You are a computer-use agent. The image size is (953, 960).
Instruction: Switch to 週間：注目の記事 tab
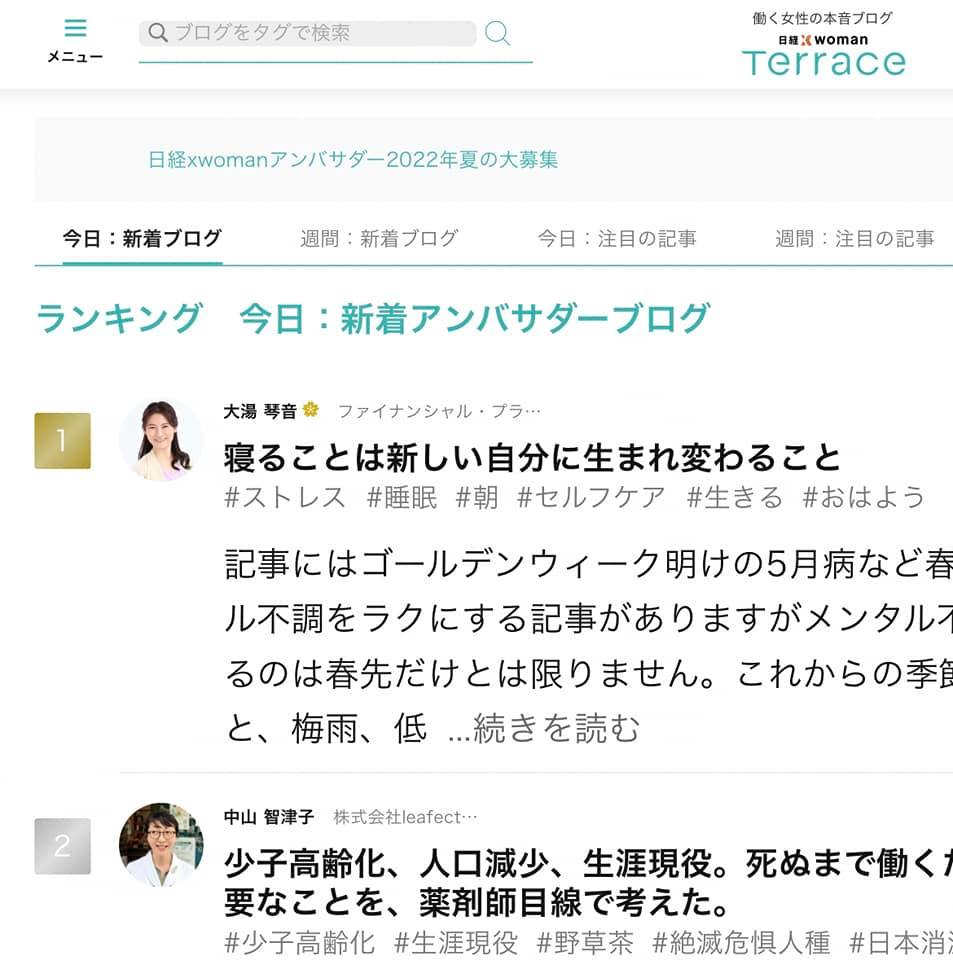click(854, 239)
